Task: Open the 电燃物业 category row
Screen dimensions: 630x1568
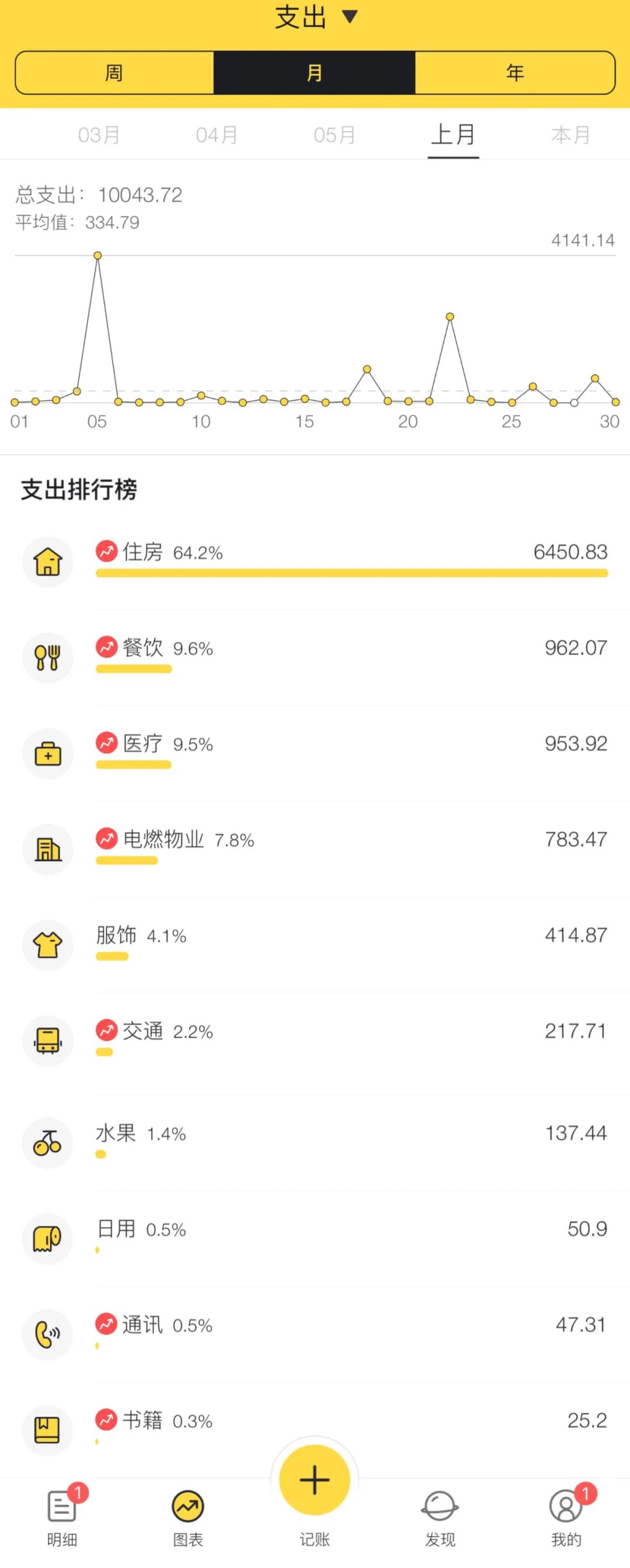Action: 314,848
